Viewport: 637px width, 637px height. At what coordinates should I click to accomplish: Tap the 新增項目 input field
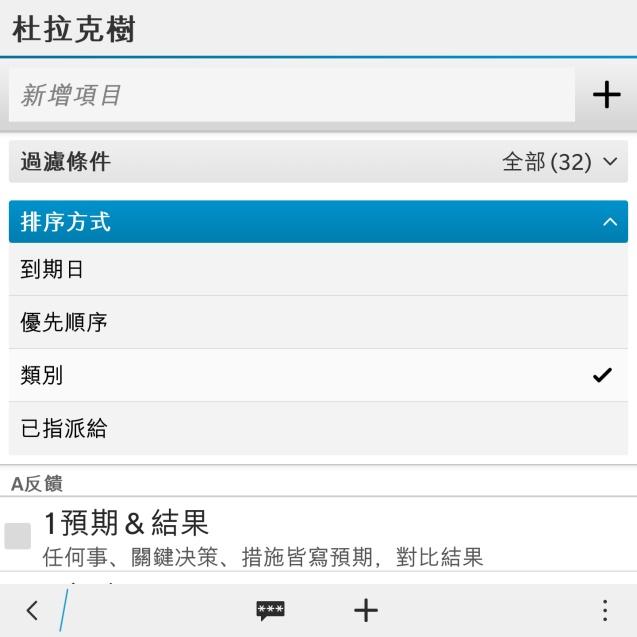(290, 95)
